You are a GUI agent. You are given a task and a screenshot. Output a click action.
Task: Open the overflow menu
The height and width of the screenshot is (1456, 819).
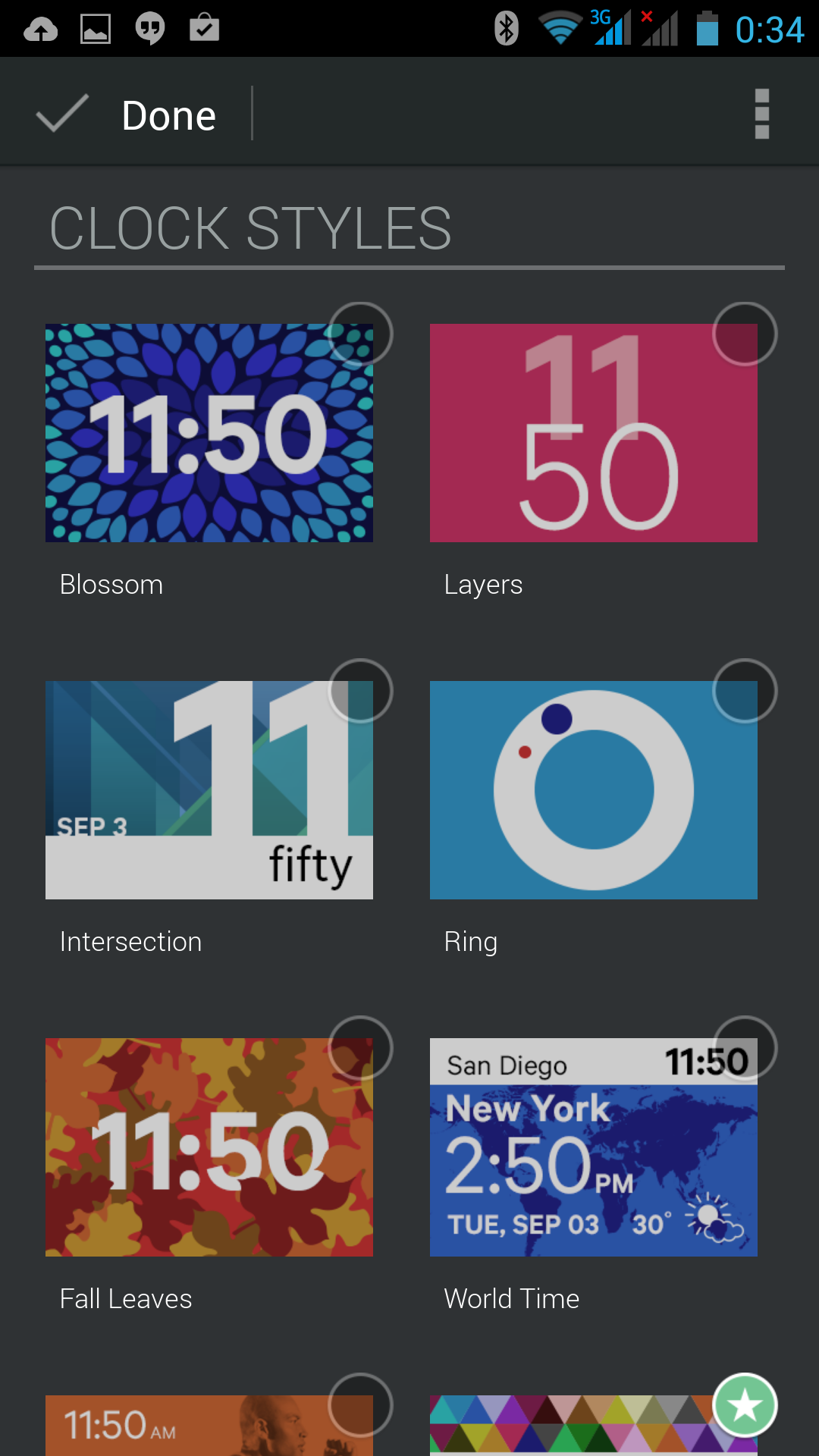[x=761, y=115]
